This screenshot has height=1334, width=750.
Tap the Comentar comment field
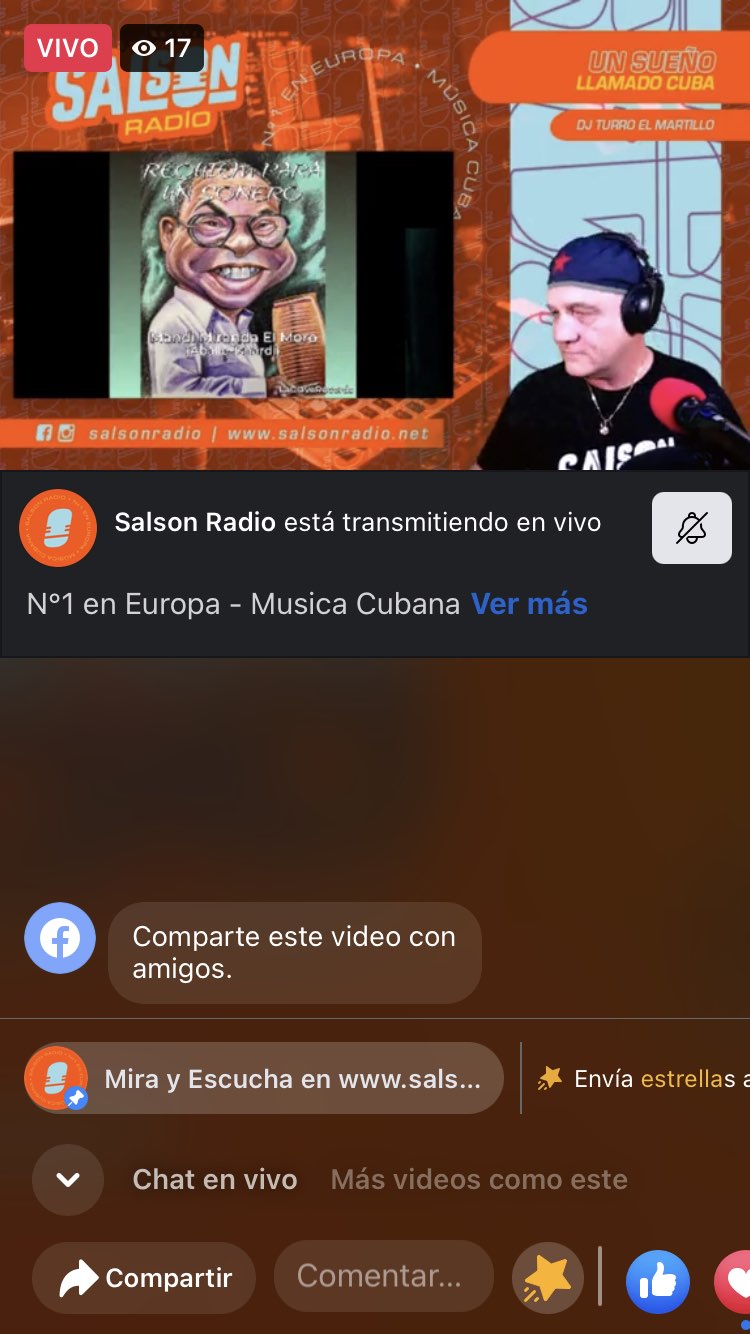384,1277
